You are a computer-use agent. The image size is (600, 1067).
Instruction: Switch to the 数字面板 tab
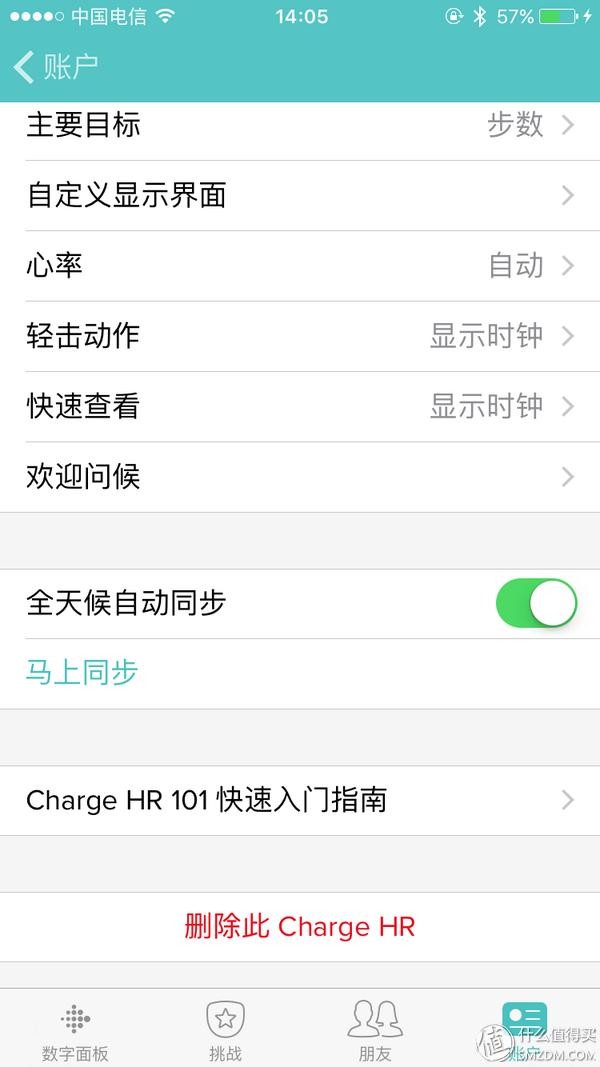(x=75, y=1030)
